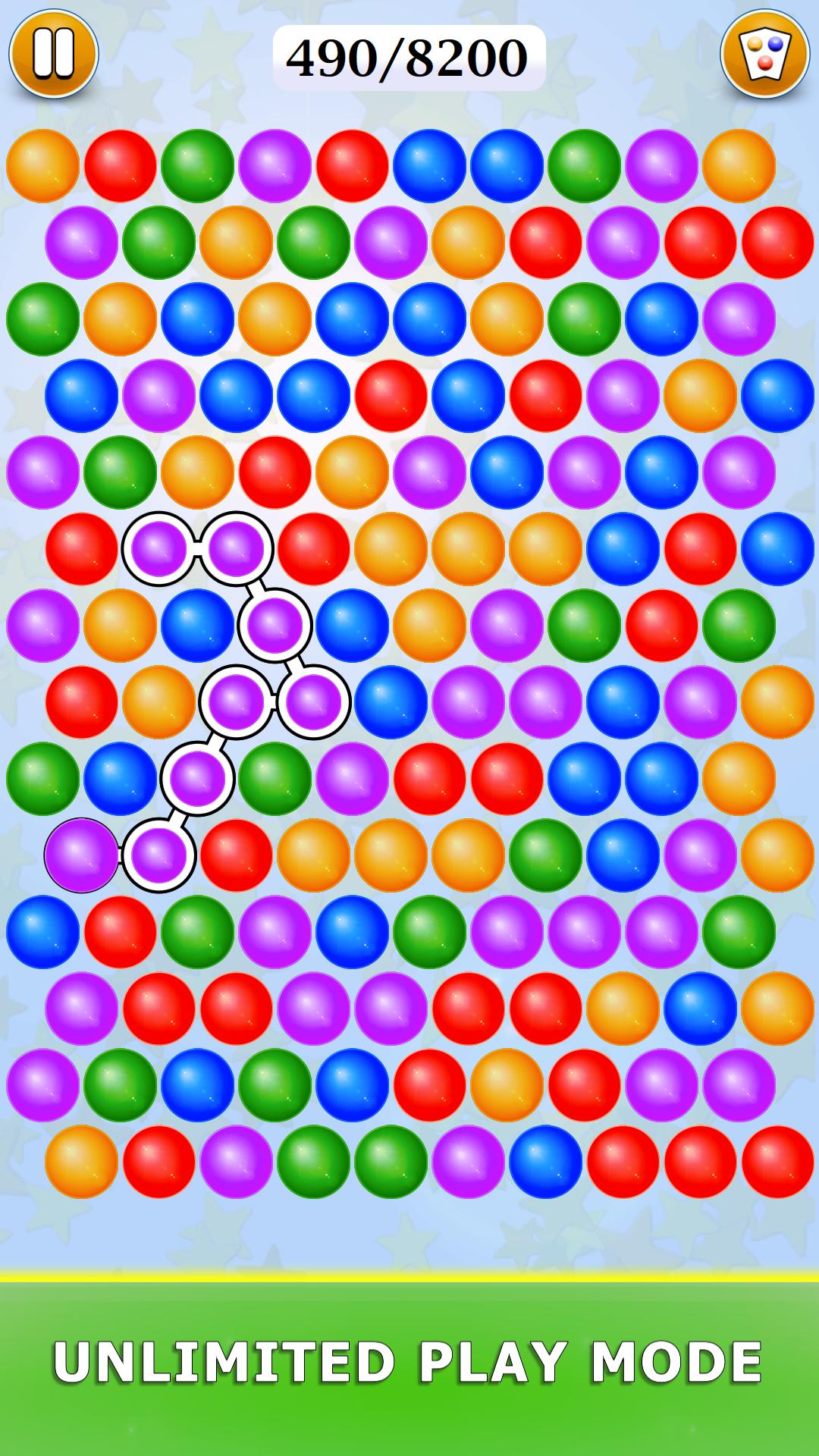This screenshot has height=1456, width=819.
Task: Toggle selection on the lowest chained purple bubble
Action: click(158, 855)
